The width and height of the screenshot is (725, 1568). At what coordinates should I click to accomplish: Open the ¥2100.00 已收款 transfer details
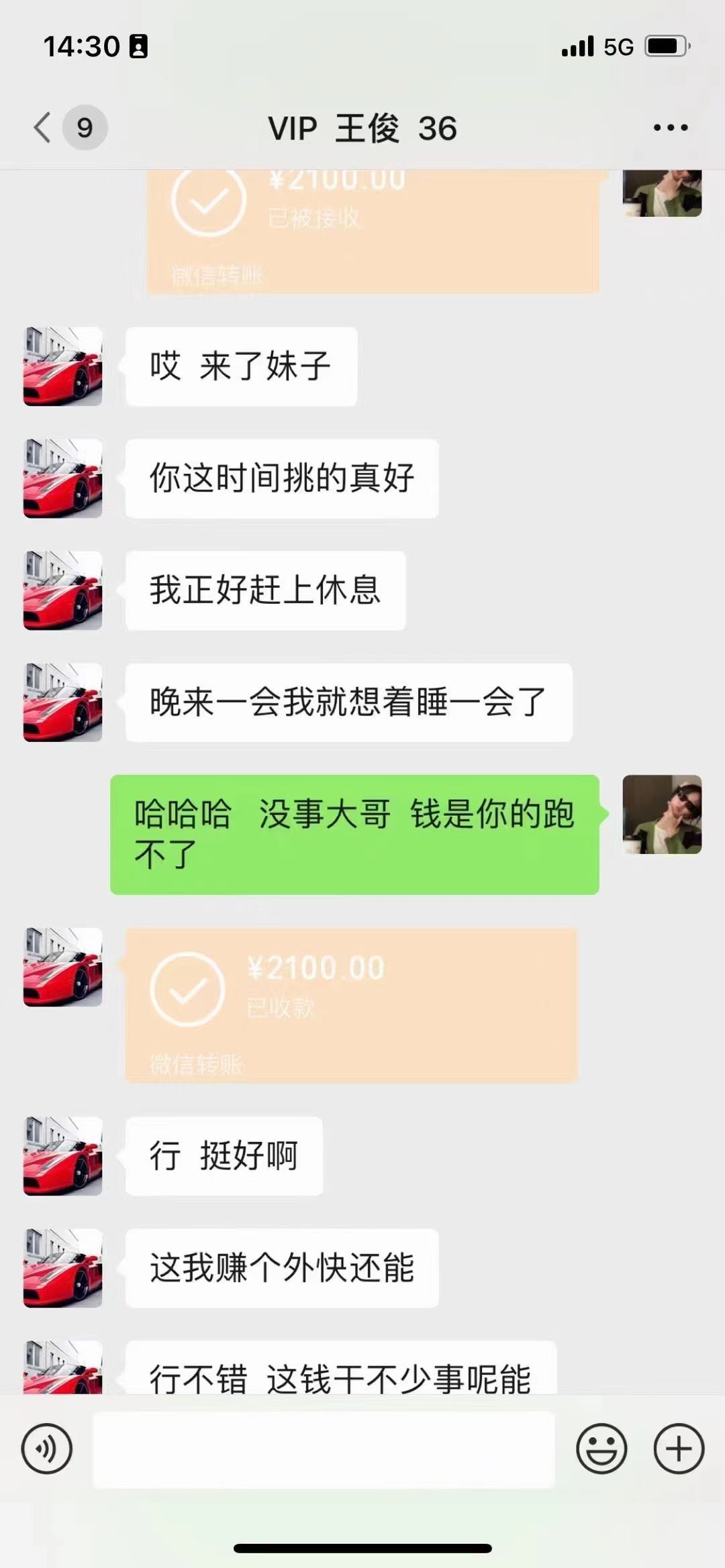[x=351, y=1004]
